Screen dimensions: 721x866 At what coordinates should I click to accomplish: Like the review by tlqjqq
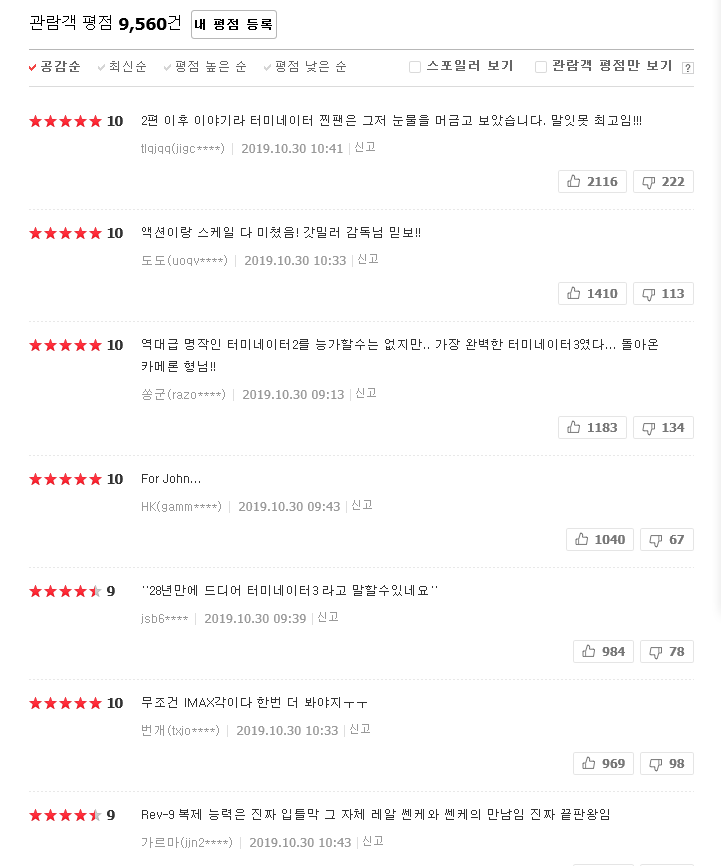coord(593,181)
